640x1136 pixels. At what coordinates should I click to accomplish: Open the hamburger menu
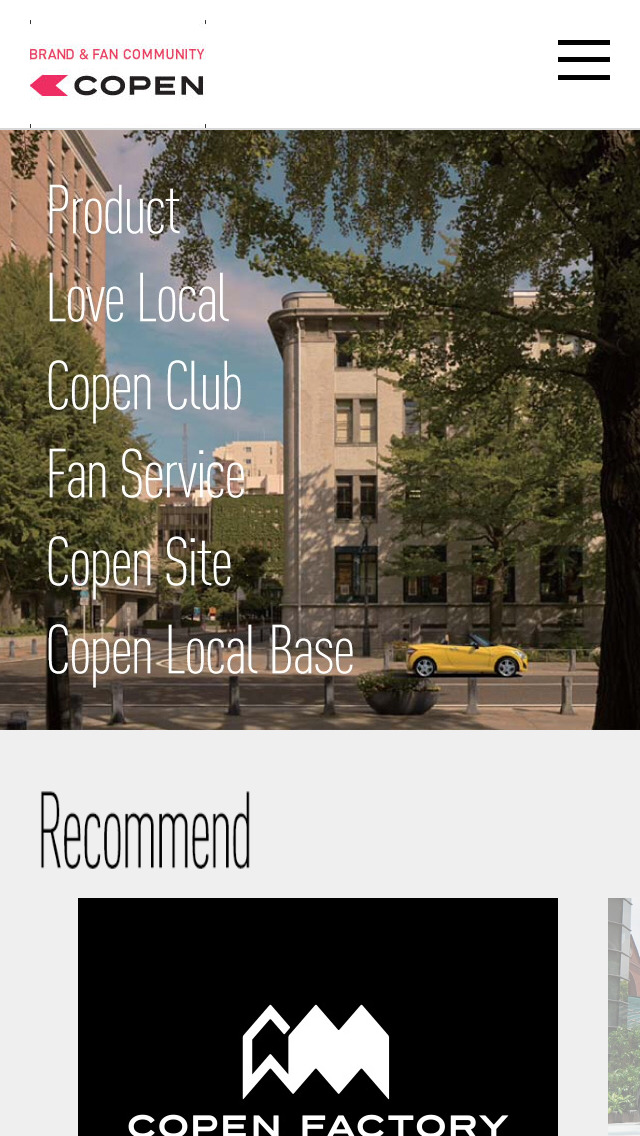point(584,60)
